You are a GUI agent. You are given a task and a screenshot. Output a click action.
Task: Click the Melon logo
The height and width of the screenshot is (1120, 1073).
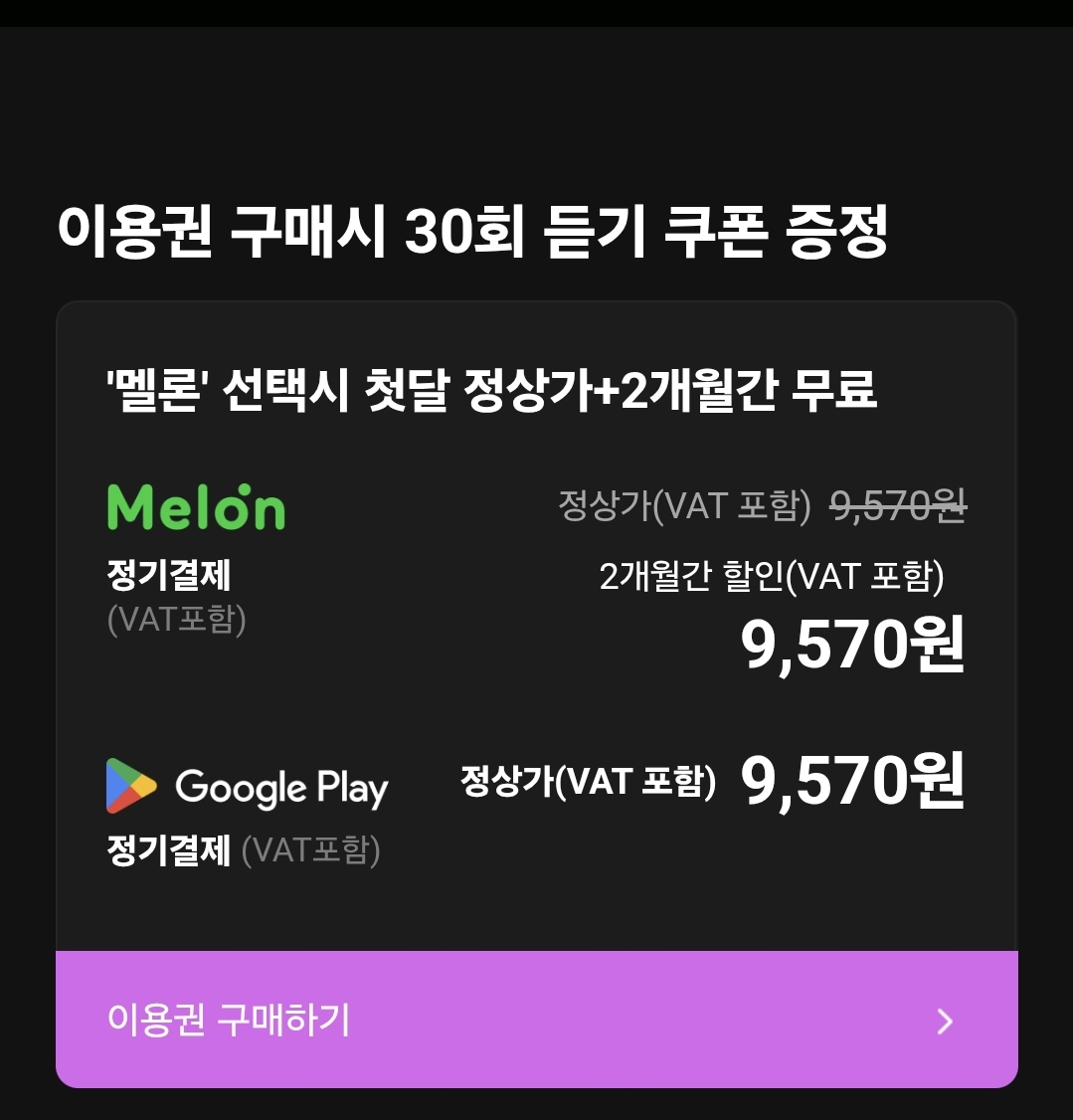(195, 507)
